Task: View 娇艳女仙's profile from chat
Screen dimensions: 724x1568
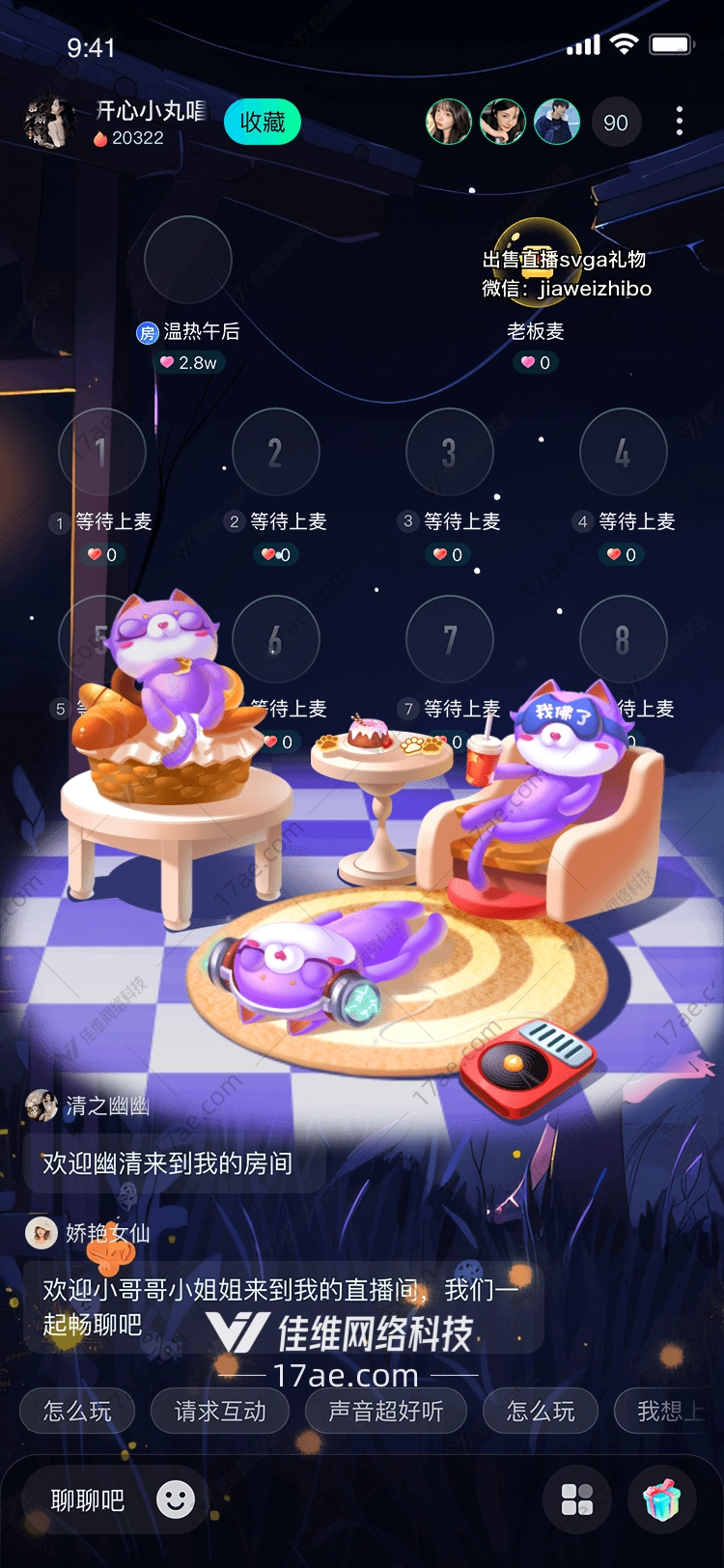Action: point(42,1233)
